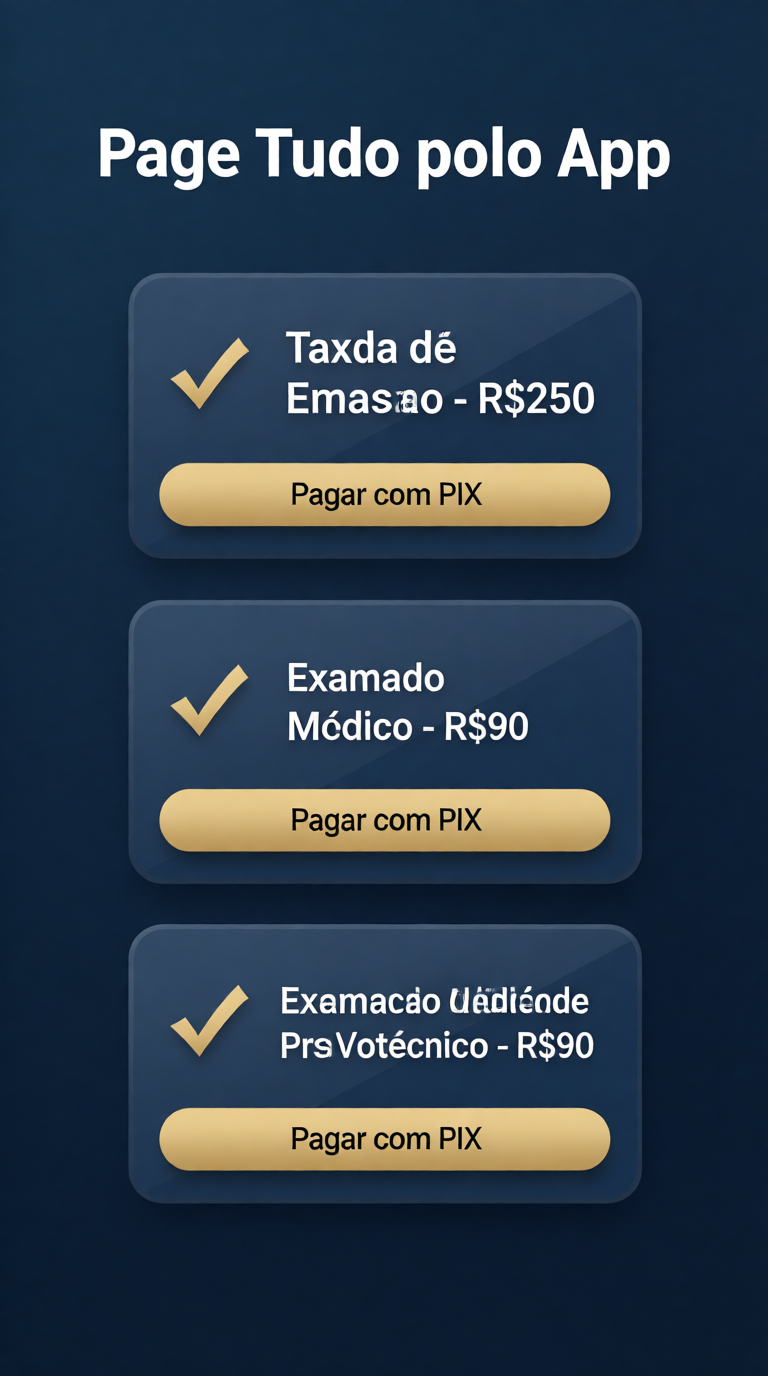Select the Taxda dé Emasao - R$250 label

point(440,373)
